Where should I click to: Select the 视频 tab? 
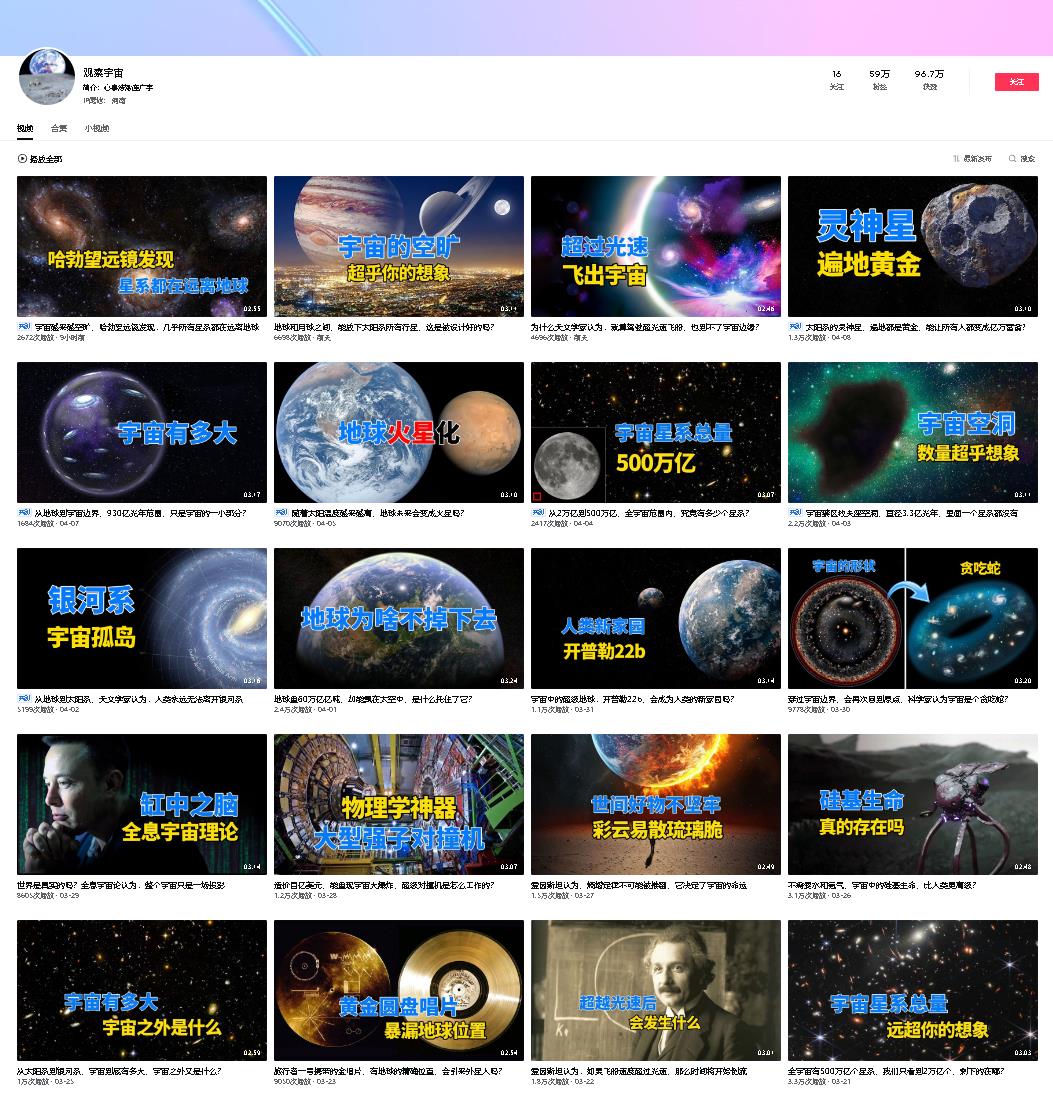25,128
